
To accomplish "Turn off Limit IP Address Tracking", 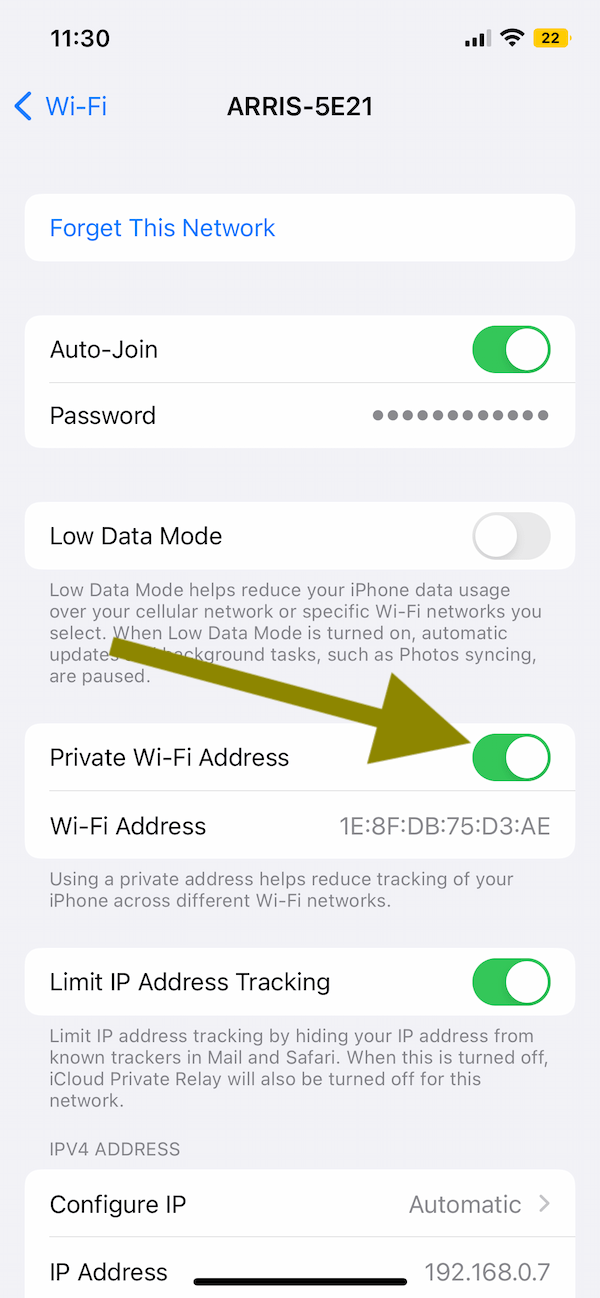I will 511,982.
